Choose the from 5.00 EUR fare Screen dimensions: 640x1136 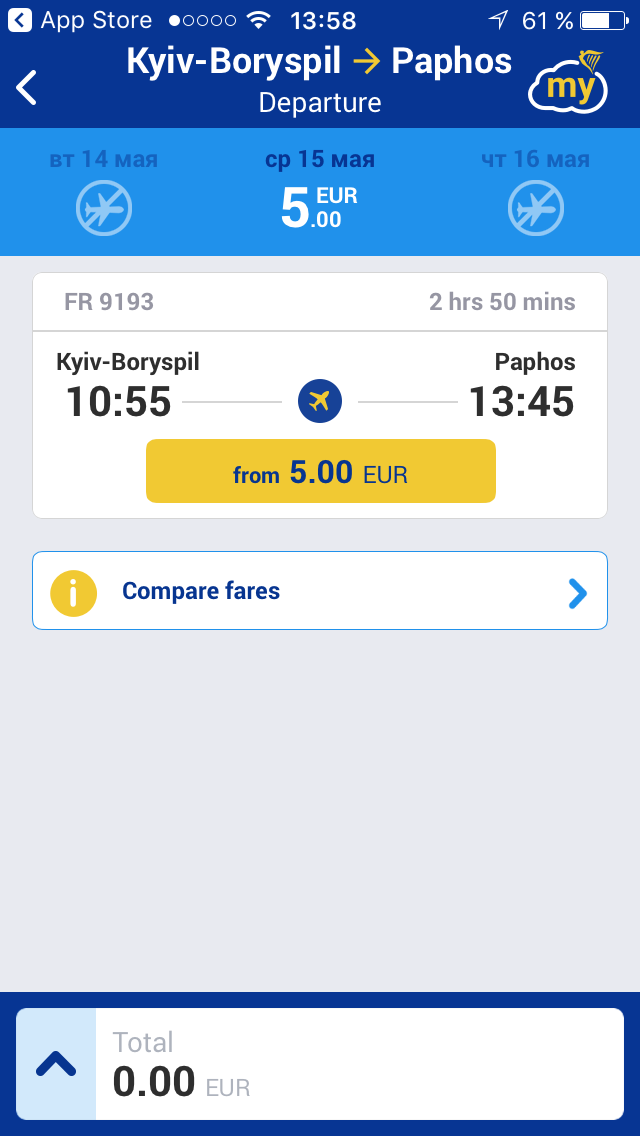tap(320, 471)
